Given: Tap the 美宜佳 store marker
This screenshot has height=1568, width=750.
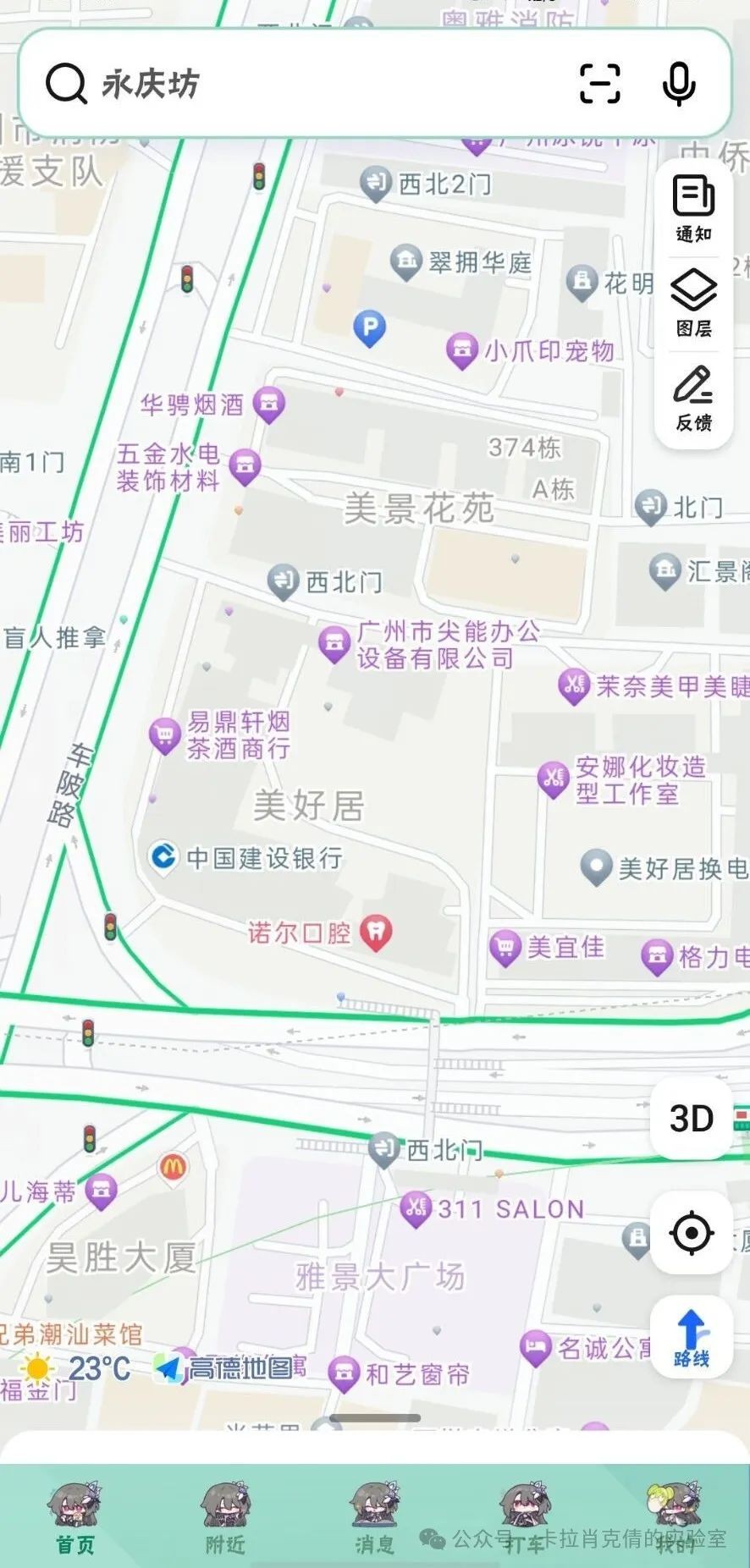Looking at the screenshot, I should (505, 947).
